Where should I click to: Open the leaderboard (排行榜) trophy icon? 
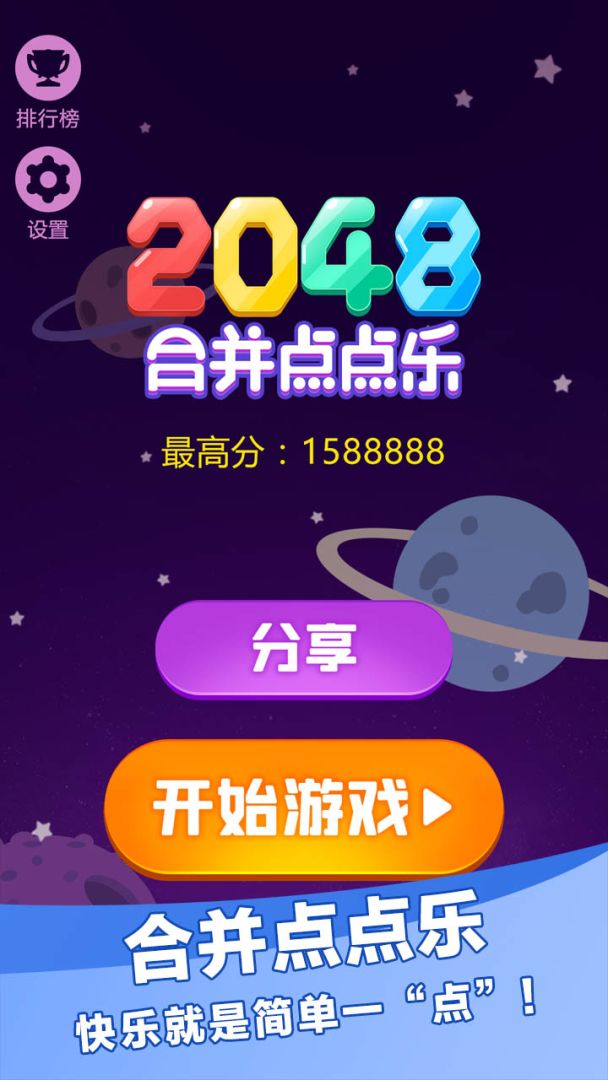coord(47,68)
